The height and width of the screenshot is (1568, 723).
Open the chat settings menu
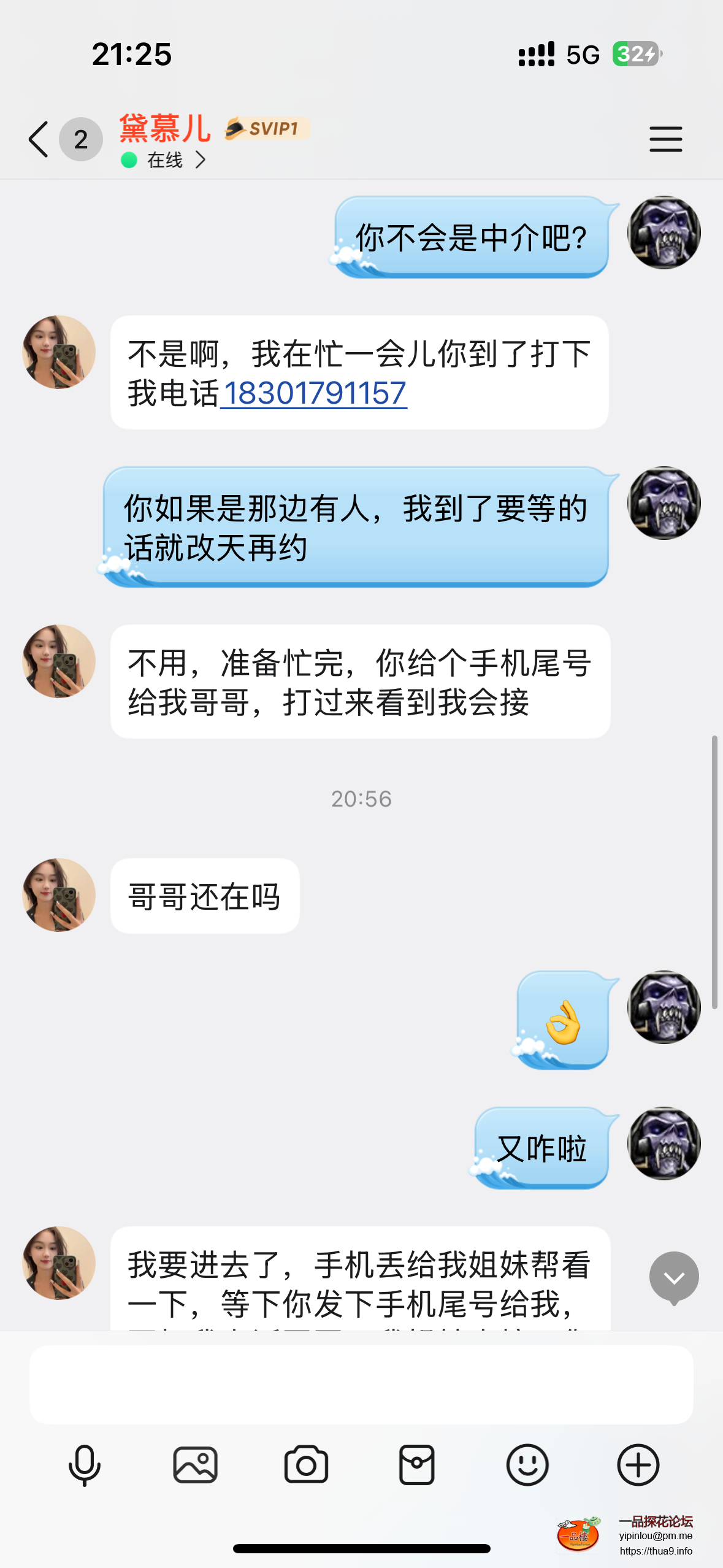pyautogui.click(x=665, y=139)
